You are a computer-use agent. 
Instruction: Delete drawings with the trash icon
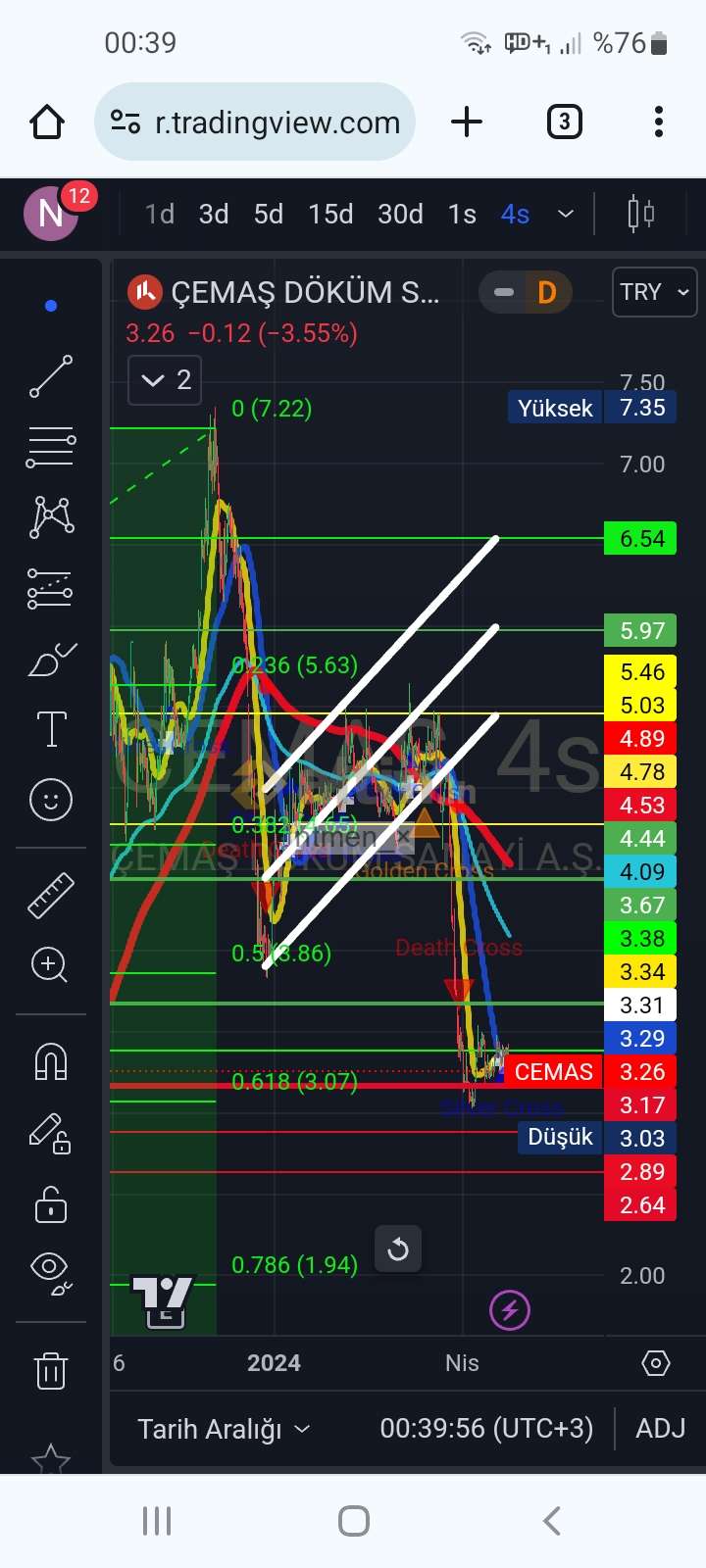(x=51, y=1370)
